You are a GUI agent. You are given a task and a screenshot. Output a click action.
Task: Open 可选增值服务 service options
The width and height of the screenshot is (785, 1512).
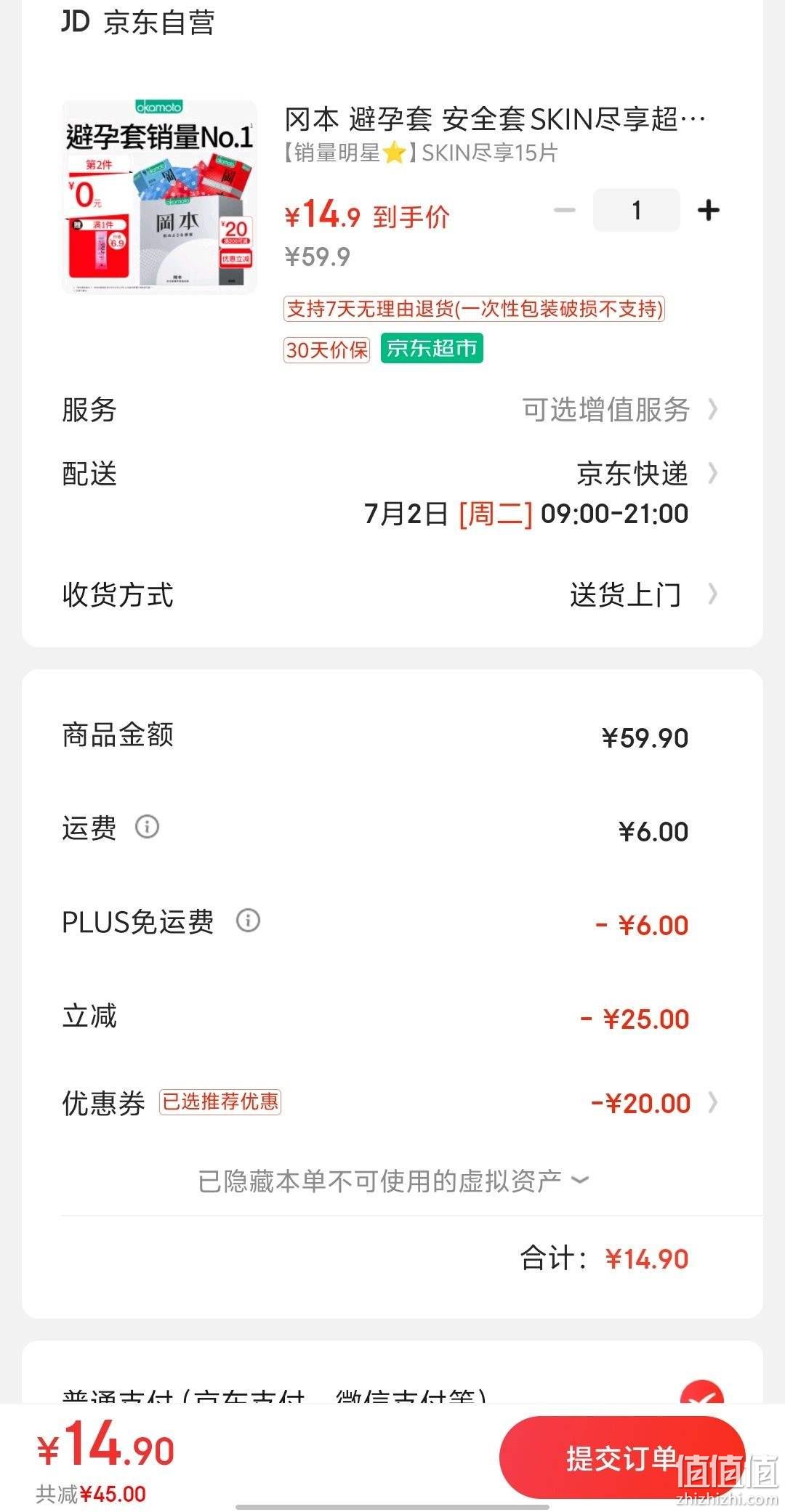(x=391, y=410)
